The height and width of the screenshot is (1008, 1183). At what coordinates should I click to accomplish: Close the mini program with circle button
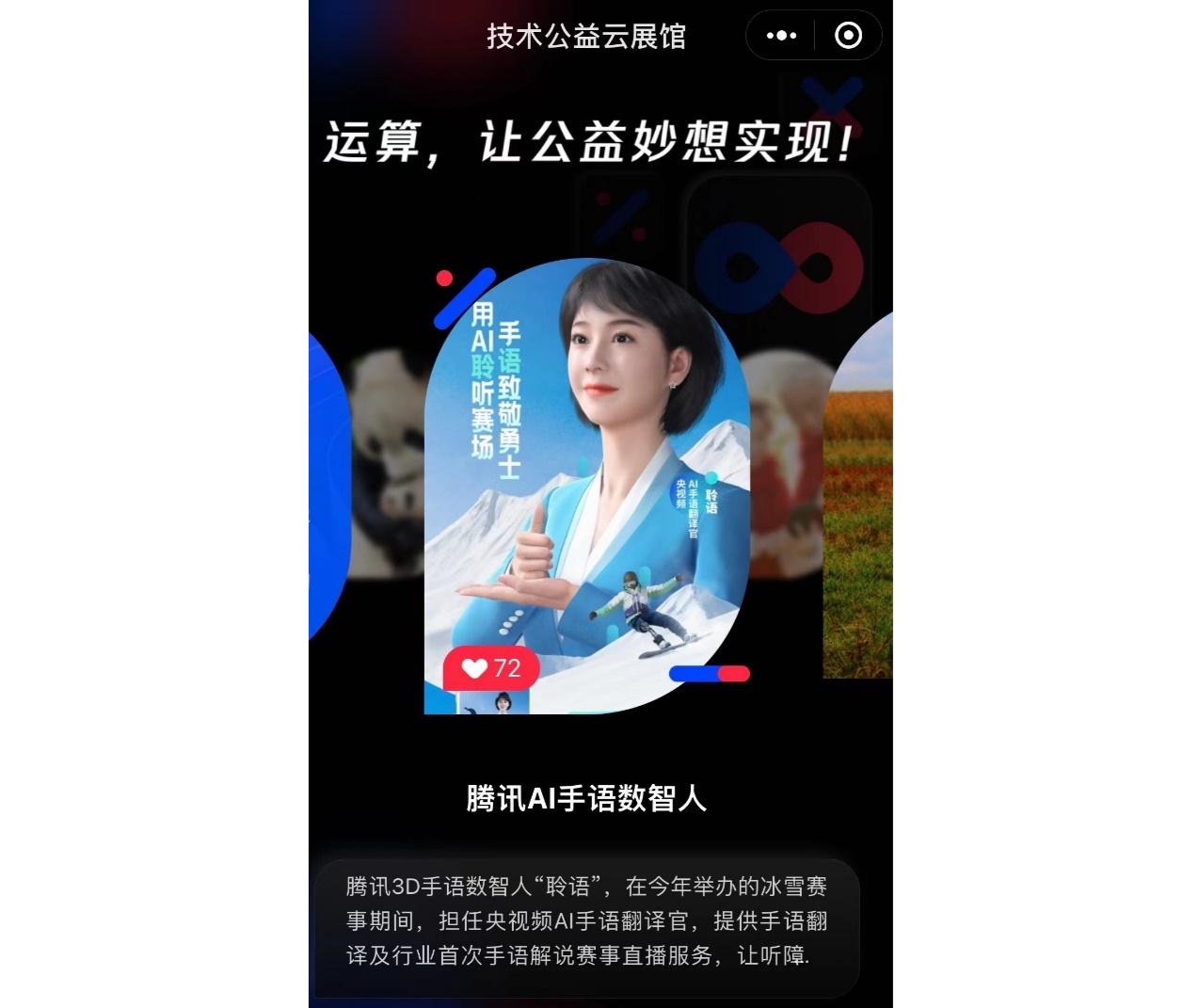848,36
